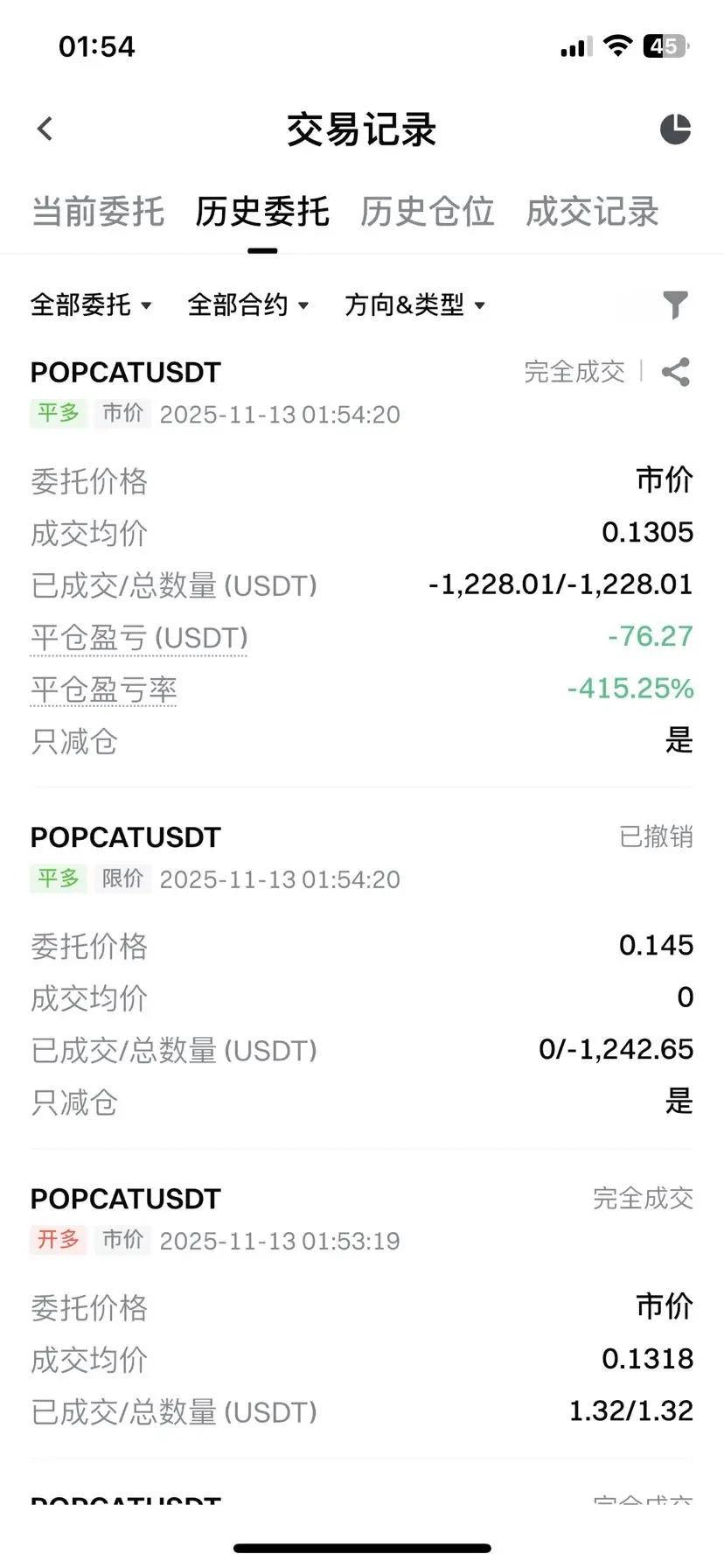Screen dimensions: 724x1568
Task: Expand the 全部合约 dropdown
Action: pyautogui.click(x=248, y=305)
